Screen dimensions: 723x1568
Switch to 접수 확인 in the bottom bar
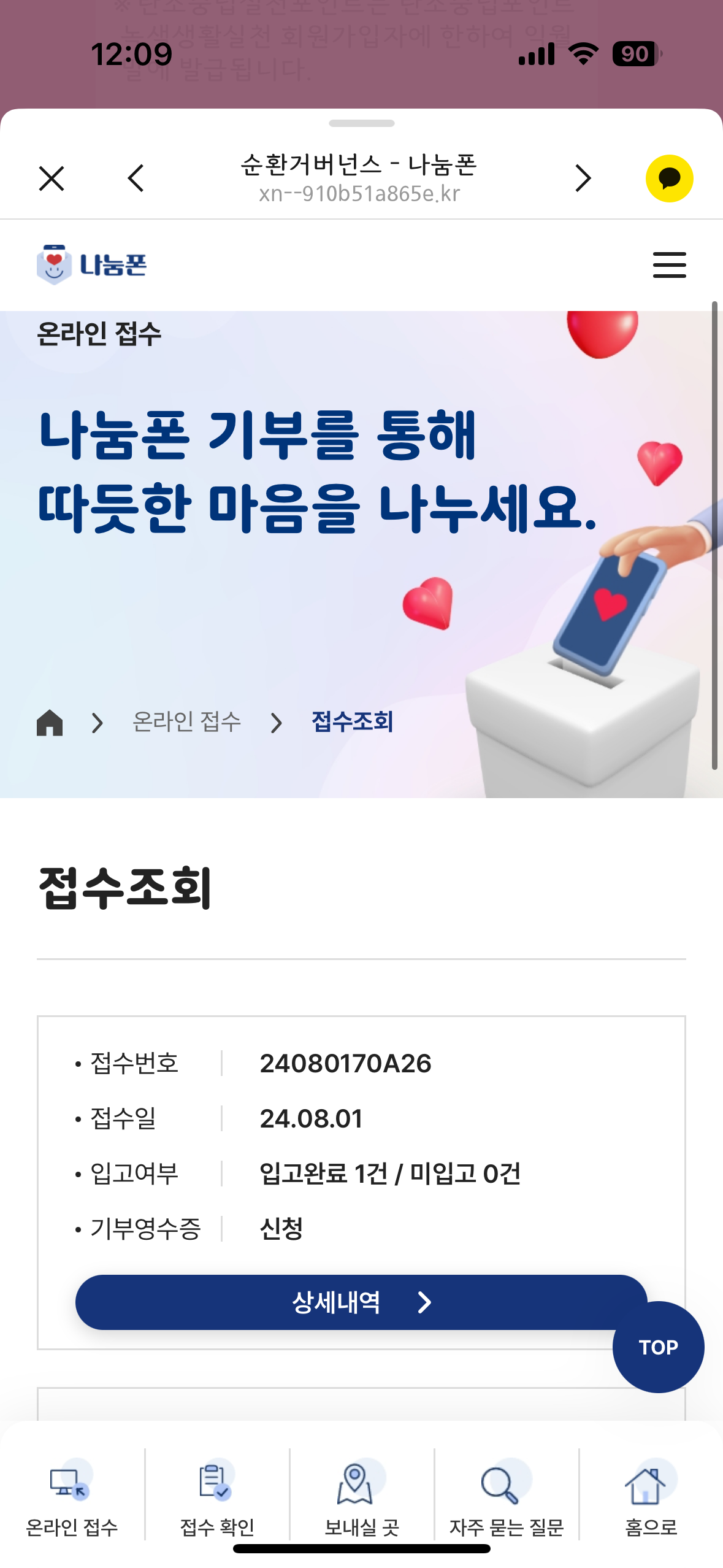tap(217, 1497)
